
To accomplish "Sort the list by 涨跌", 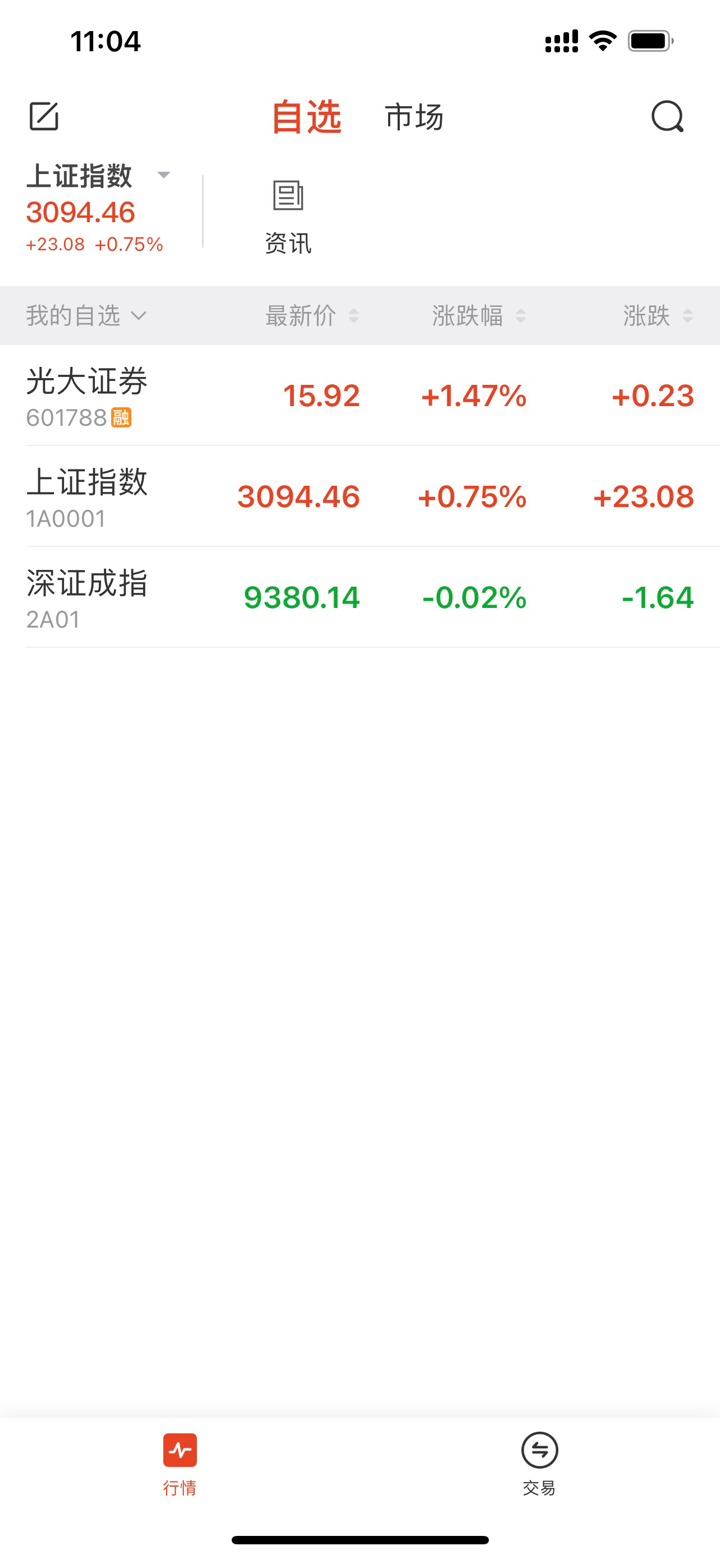I will tap(657, 316).
